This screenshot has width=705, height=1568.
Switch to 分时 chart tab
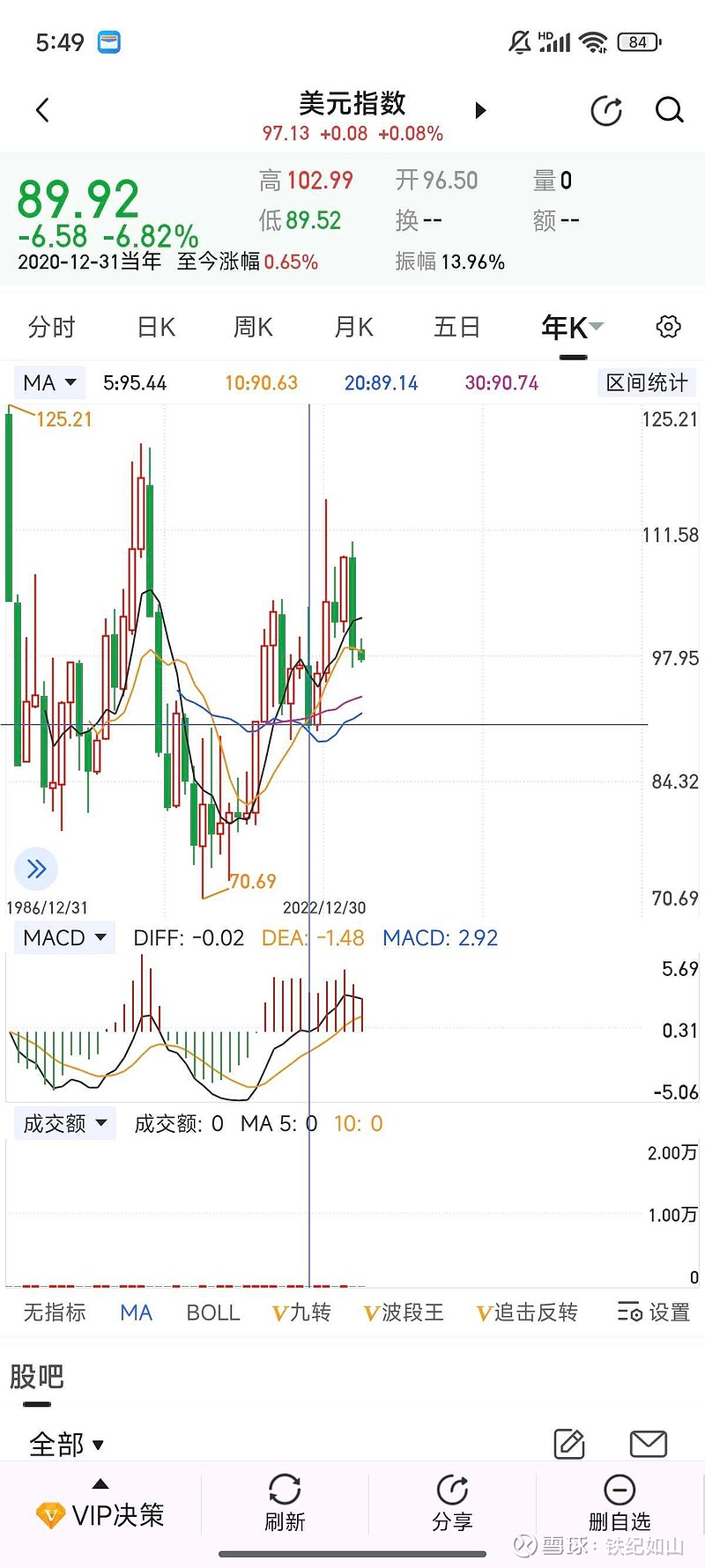[51, 328]
